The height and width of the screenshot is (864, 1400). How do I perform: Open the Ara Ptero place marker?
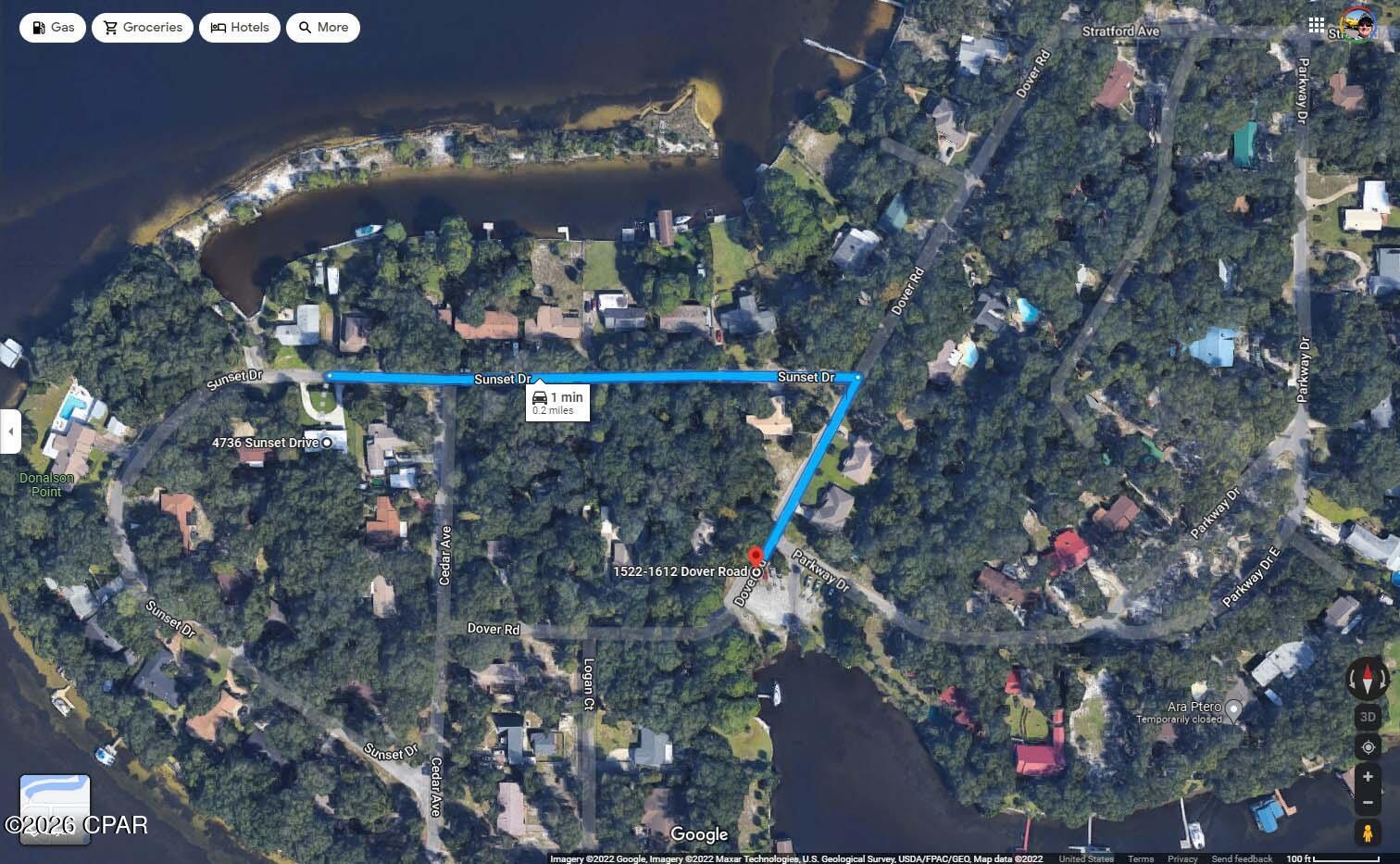click(1233, 711)
